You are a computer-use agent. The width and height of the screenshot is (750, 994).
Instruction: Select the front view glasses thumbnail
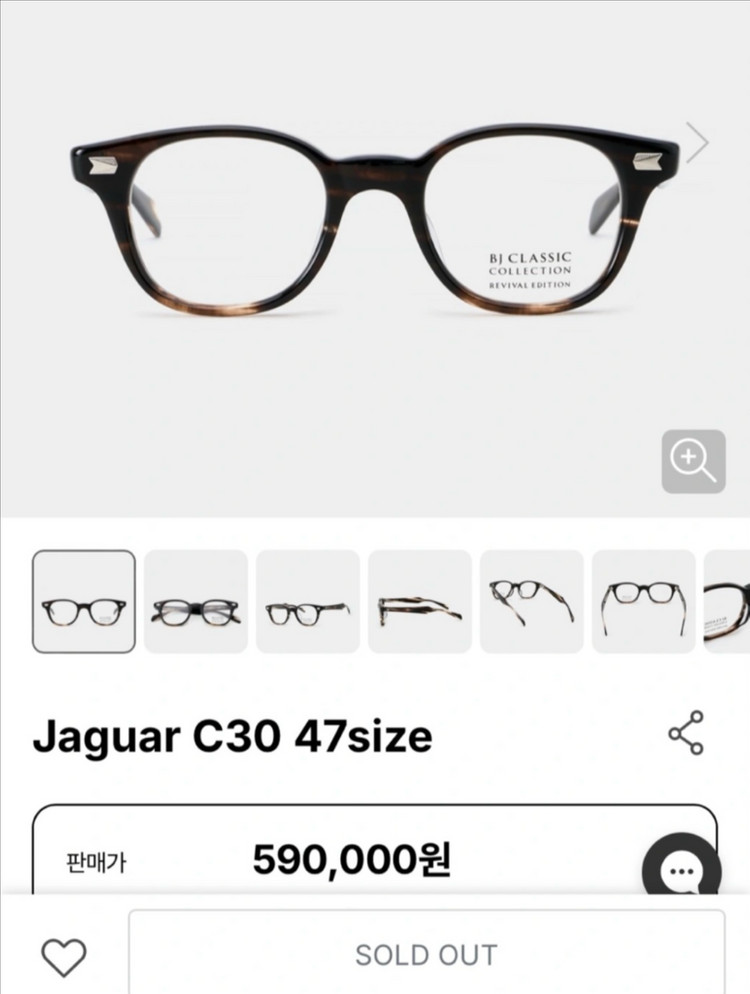[84, 601]
